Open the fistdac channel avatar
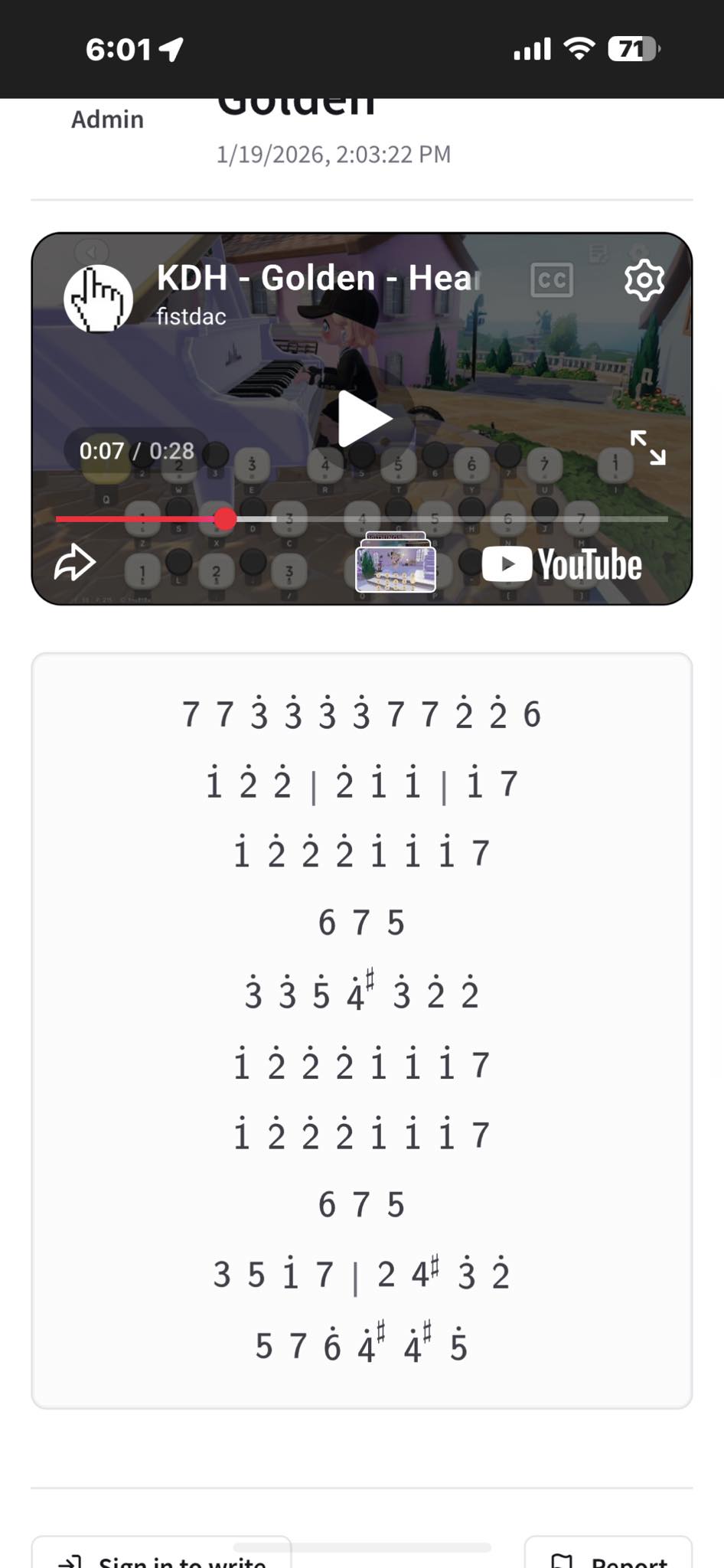The height and width of the screenshot is (1568, 724). pyautogui.click(x=98, y=298)
